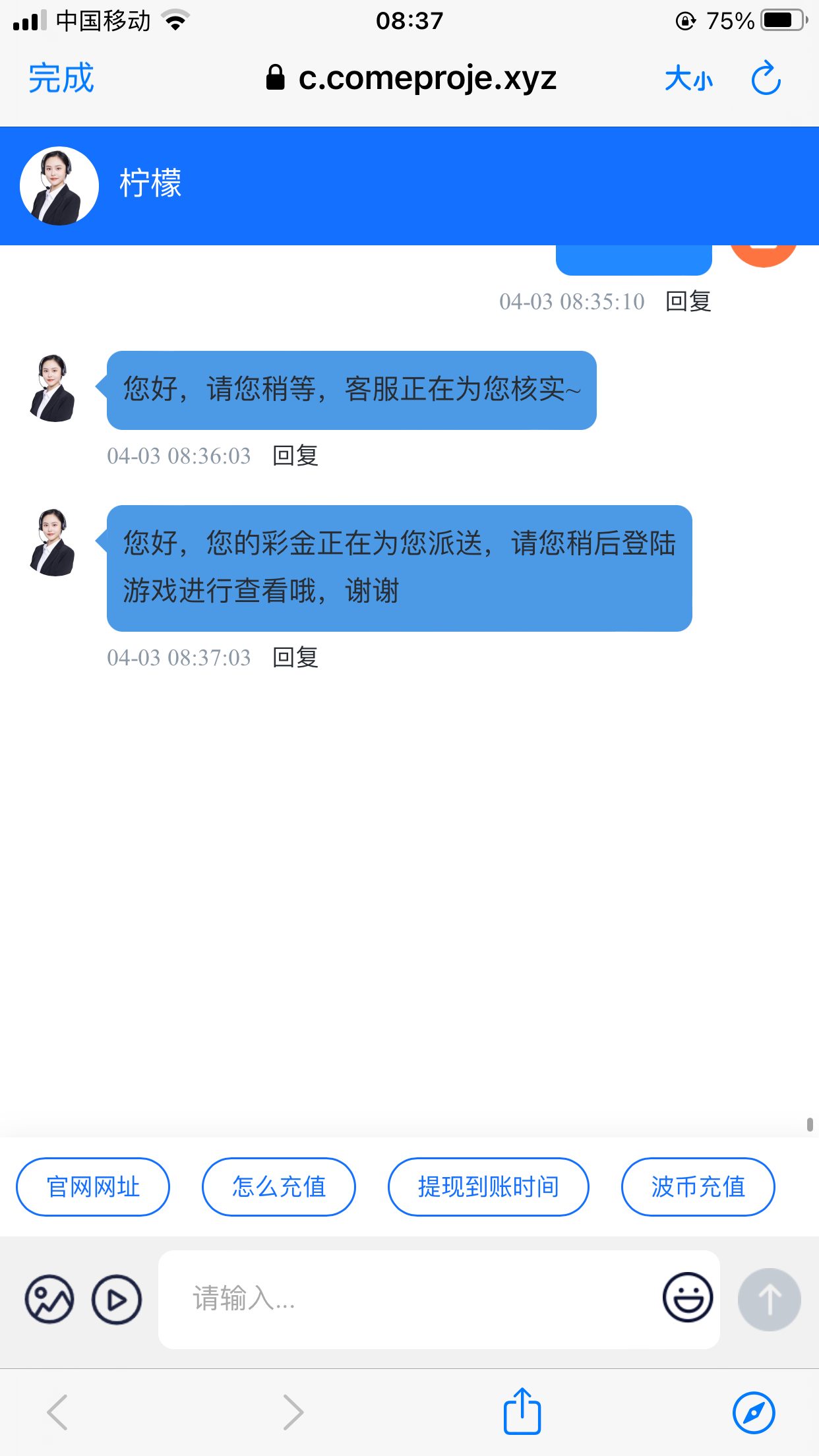Go forward using the browser forward arrow
Image resolution: width=819 pixels, height=1456 pixels.
point(293,1412)
